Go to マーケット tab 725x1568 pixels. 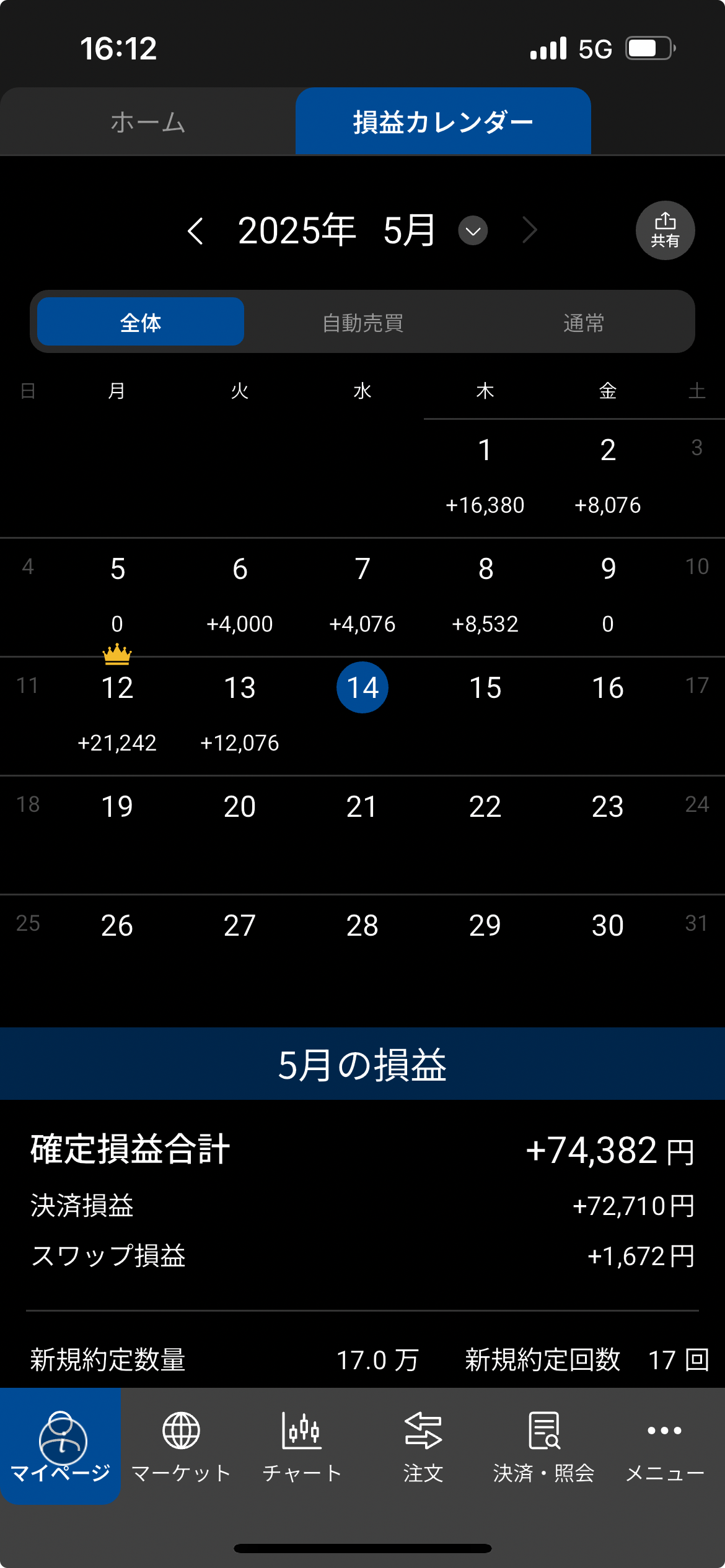[x=181, y=1446]
